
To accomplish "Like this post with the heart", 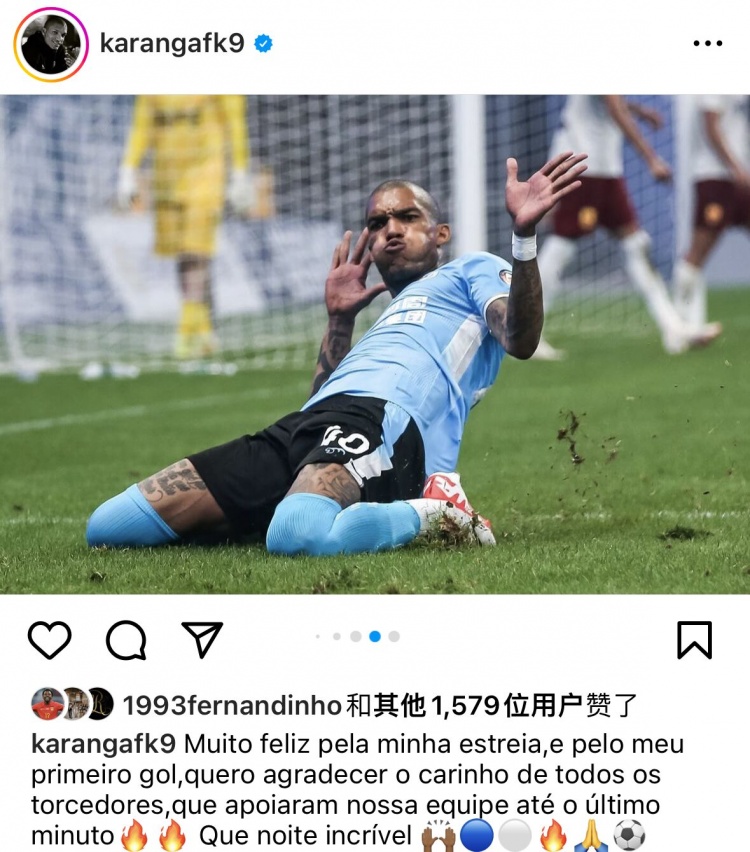I will click(49, 640).
